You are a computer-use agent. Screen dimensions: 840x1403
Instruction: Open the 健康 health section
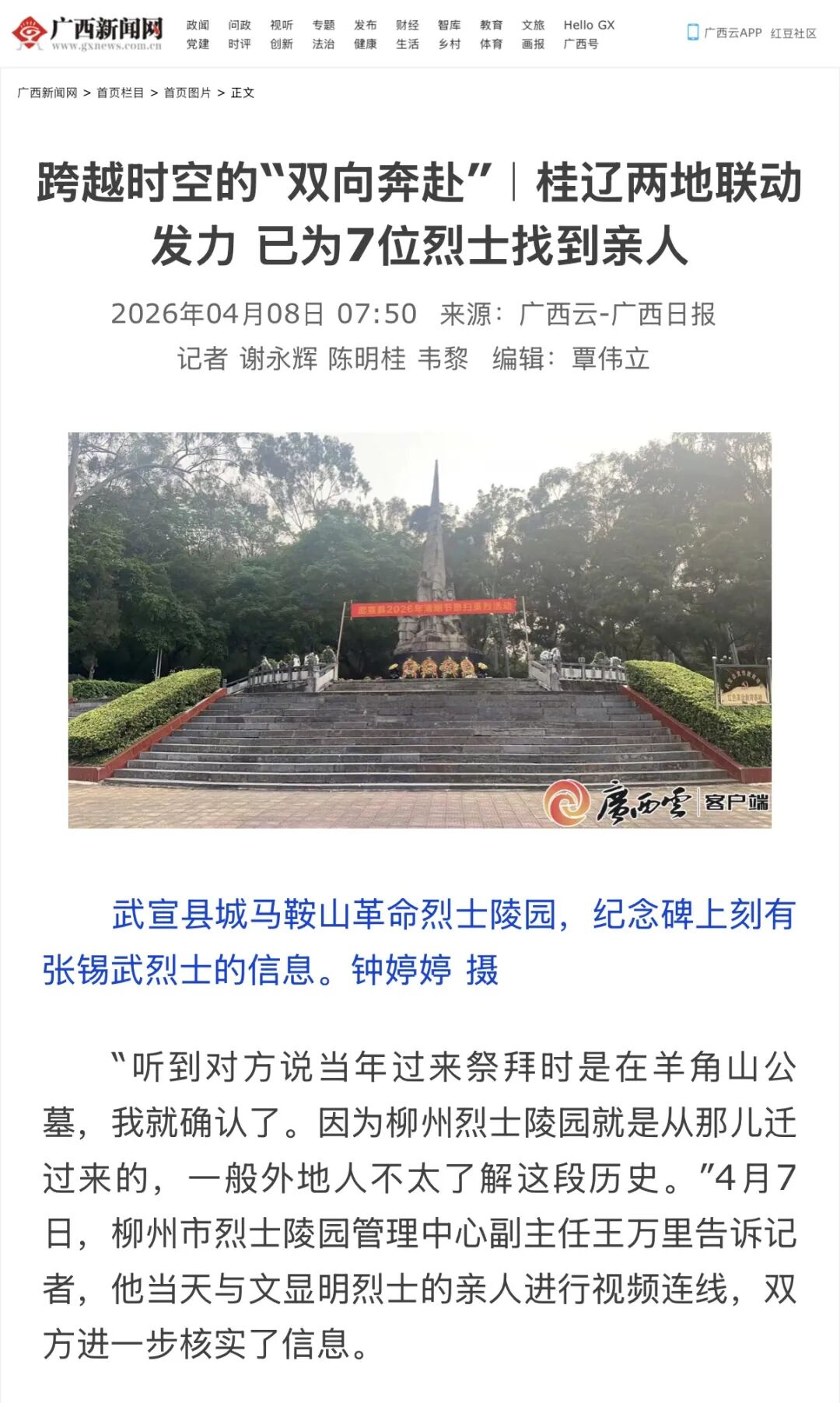(366, 44)
